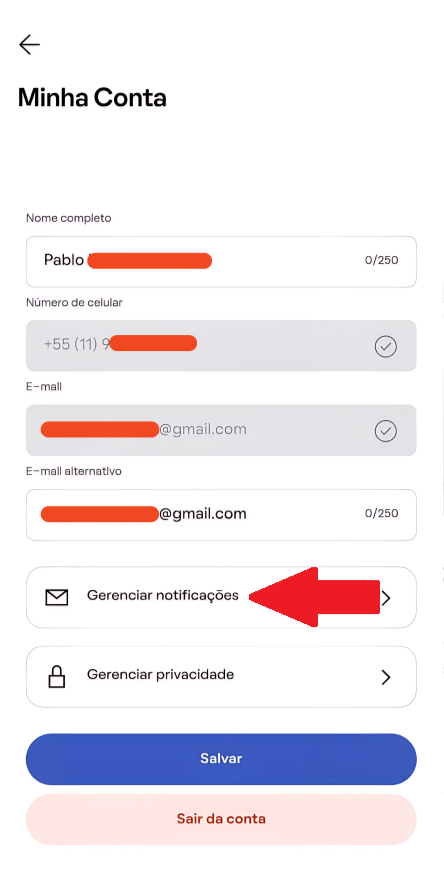Screen dimensions: 444x869
Task: Open Gerenciar notificações
Action: [221, 597]
